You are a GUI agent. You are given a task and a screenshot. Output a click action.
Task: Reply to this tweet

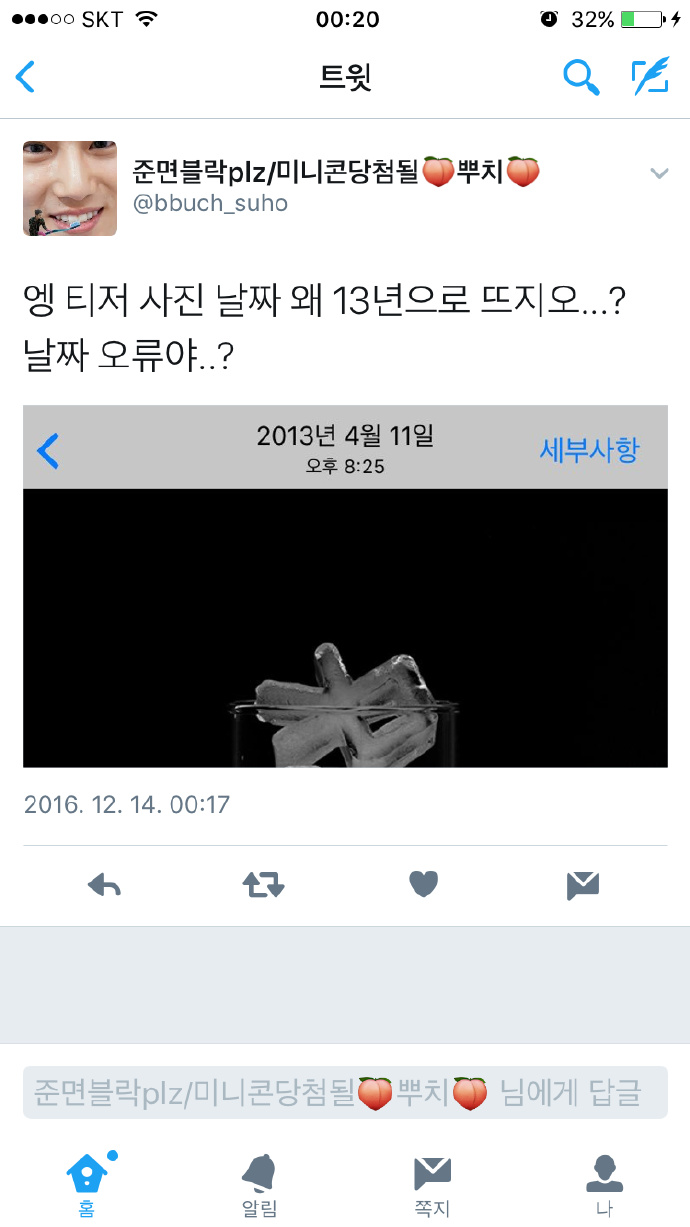pos(104,884)
